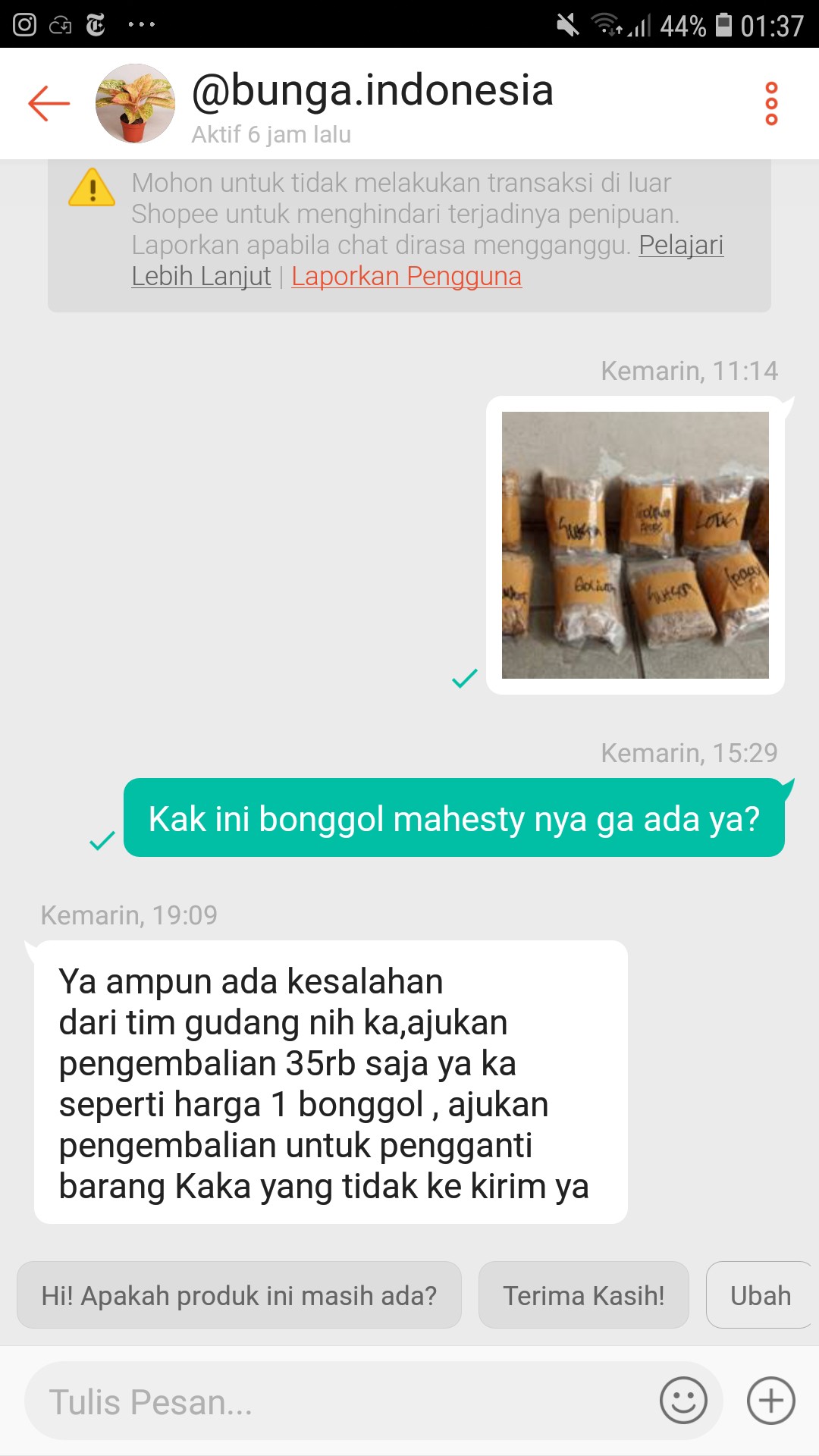Send the 'Terima Kasih!' quick reply
This screenshot has width=819, height=1456.
pos(583,1295)
